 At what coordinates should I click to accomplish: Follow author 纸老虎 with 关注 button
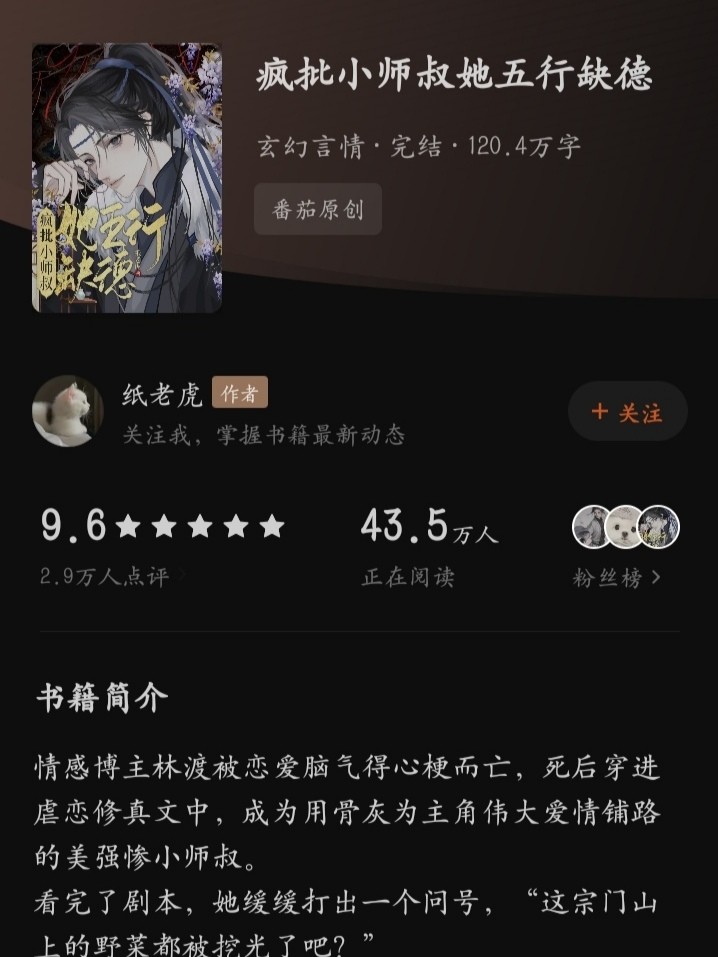pyautogui.click(x=627, y=412)
